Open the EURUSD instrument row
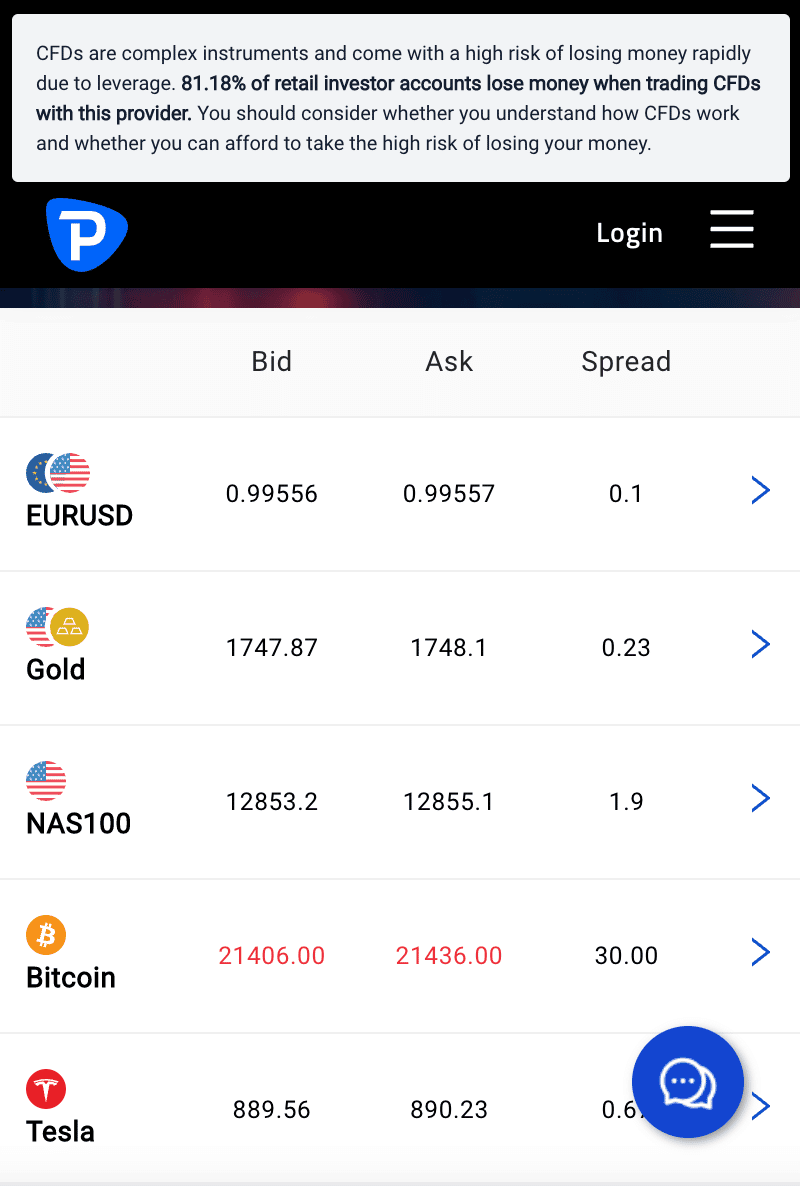 click(x=400, y=493)
